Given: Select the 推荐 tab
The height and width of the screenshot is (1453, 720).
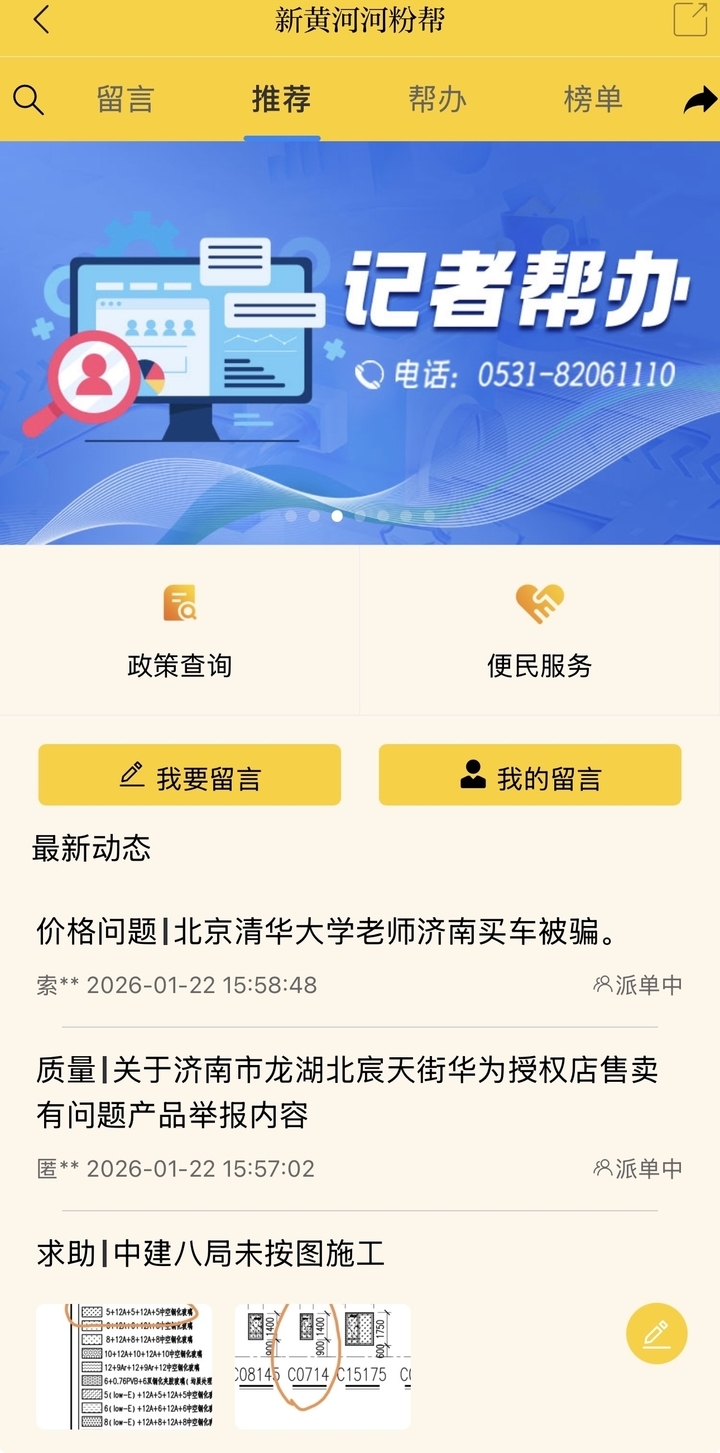Looking at the screenshot, I should coord(281,99).
